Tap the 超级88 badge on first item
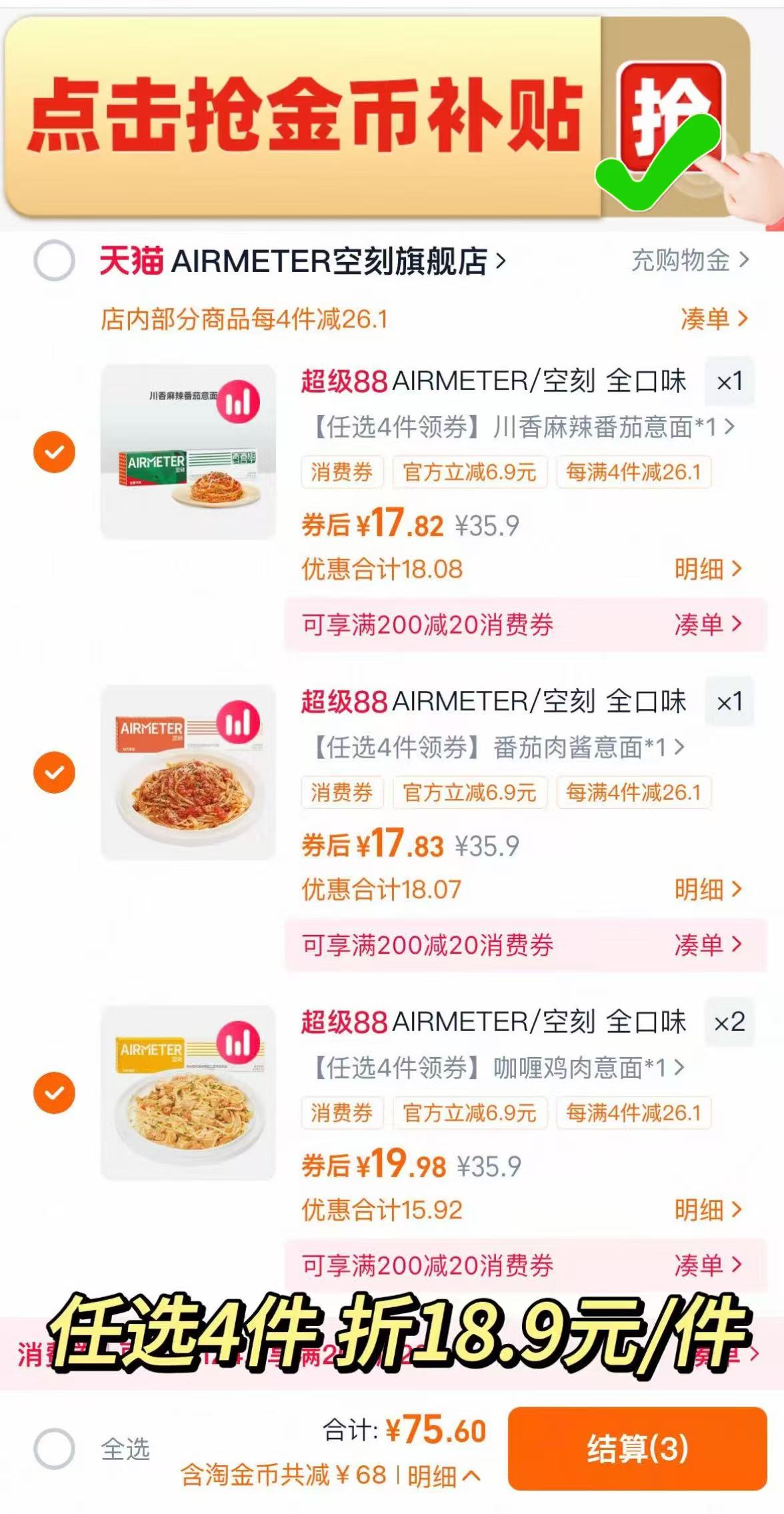 coord(342,380)
